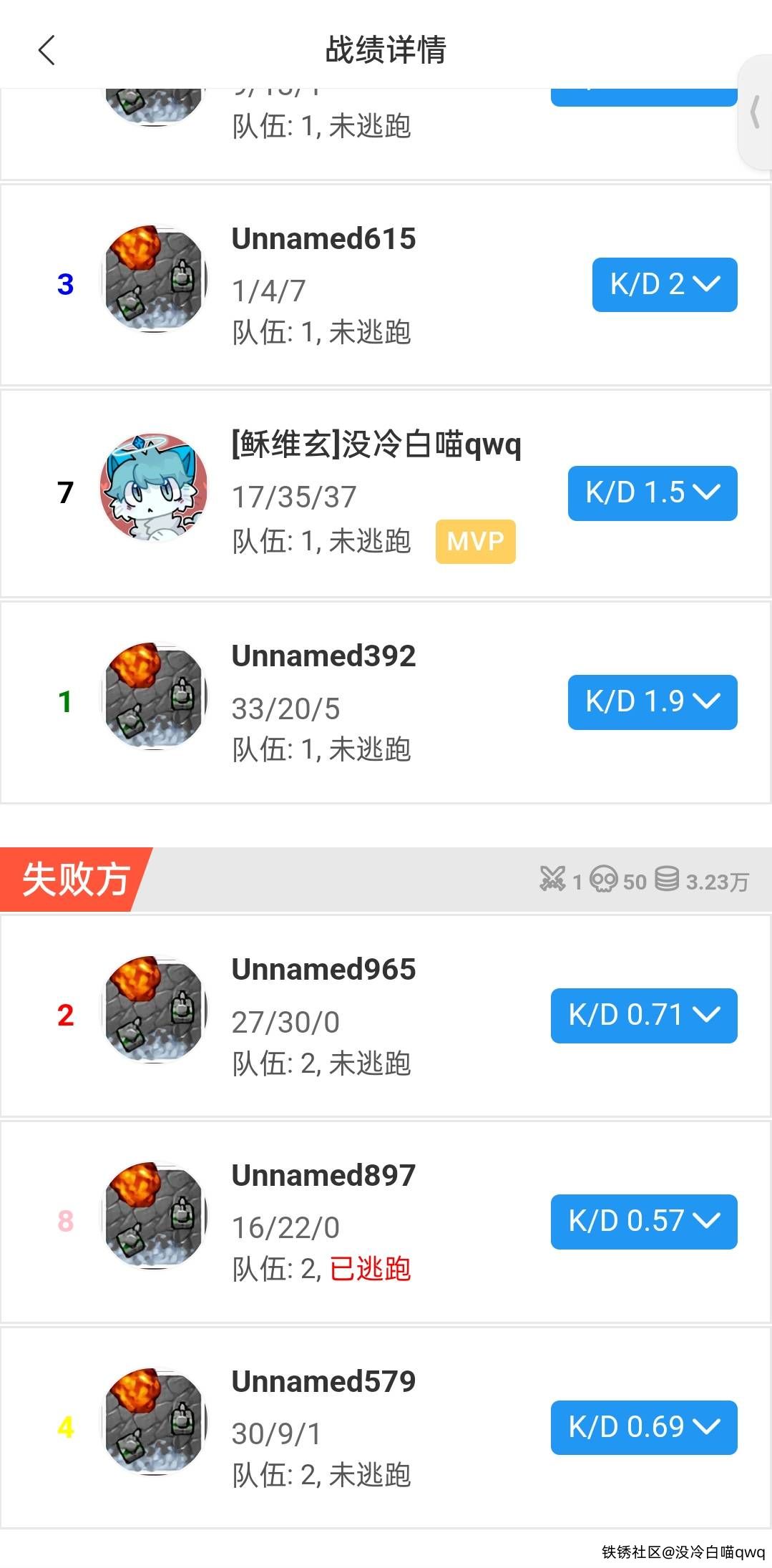The image size is (772, 1568).
Task: Open player row Unnamed392
Action: click(323, 656)
